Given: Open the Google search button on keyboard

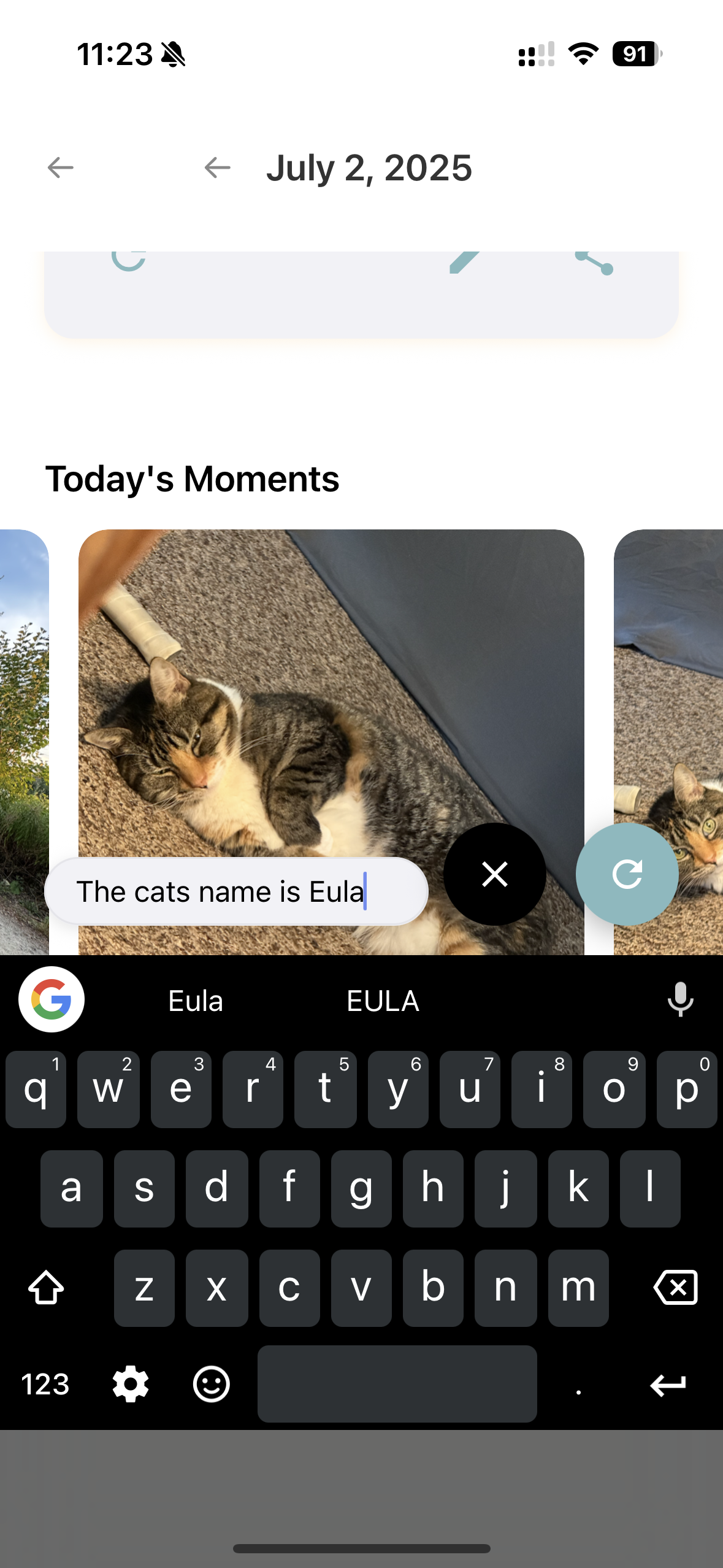Looking at the screenshot, I should click(x=52, y=1000).
